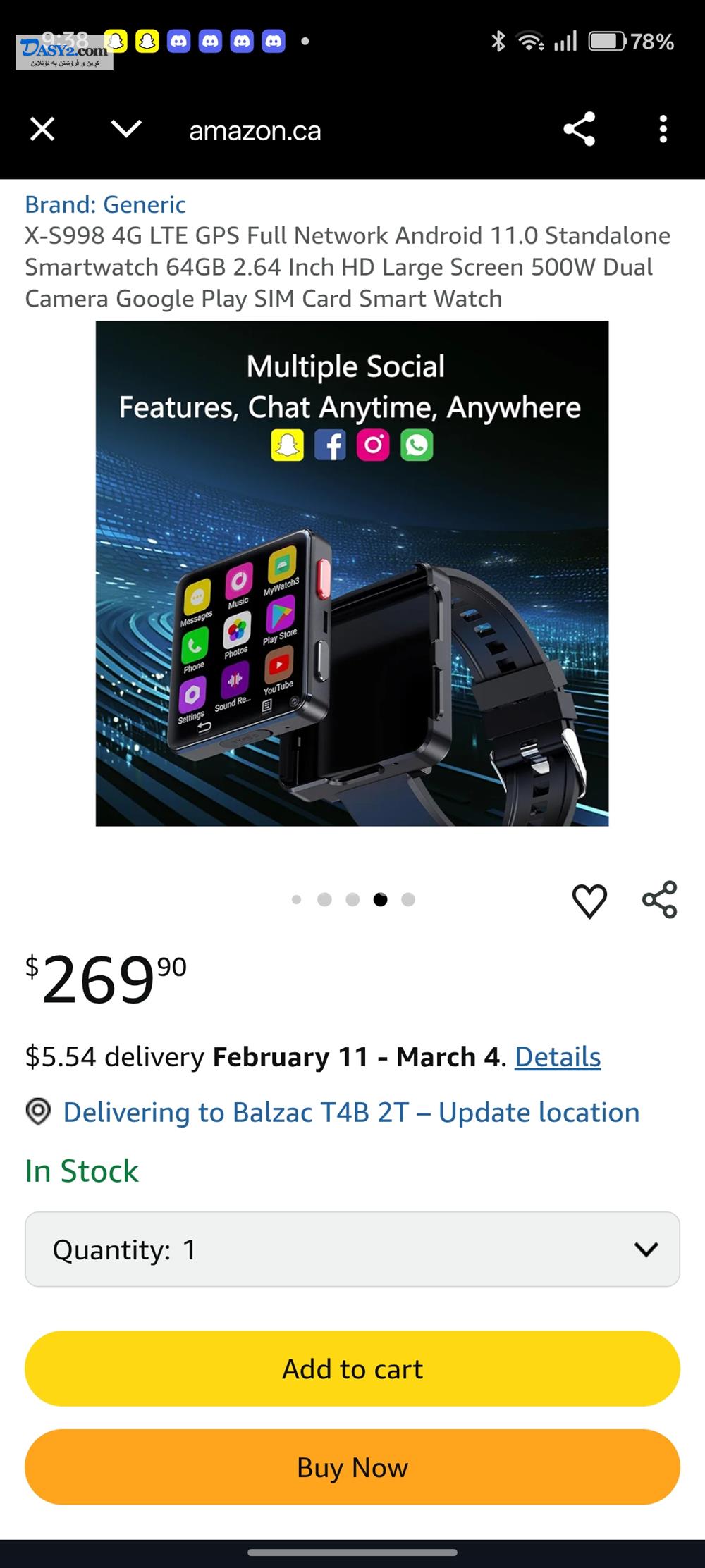Open the smartwatch product image
The image size is (705, 1568).
click(352, 573)
